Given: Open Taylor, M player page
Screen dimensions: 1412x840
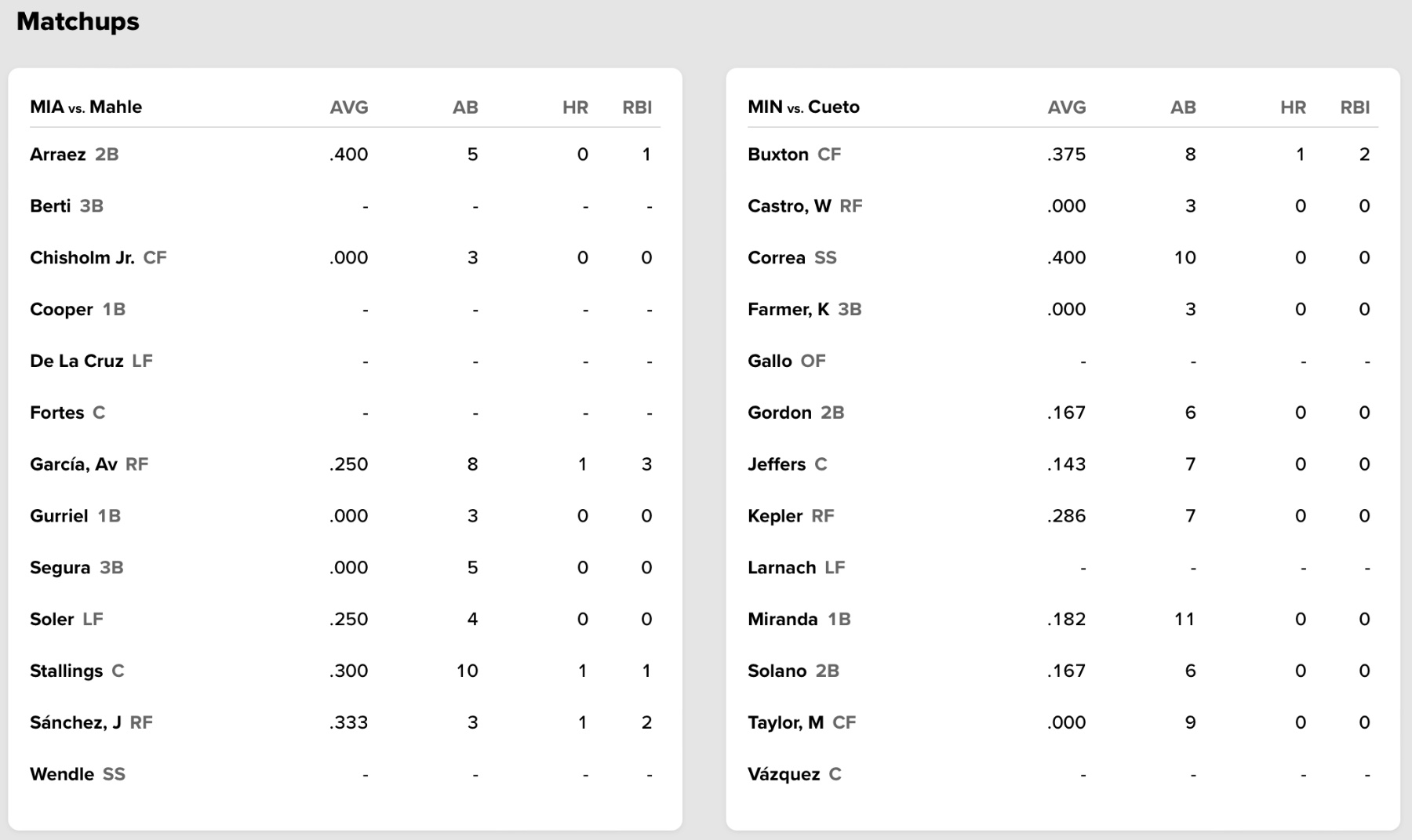Looking at the screenshot, I should click(785, 722).
